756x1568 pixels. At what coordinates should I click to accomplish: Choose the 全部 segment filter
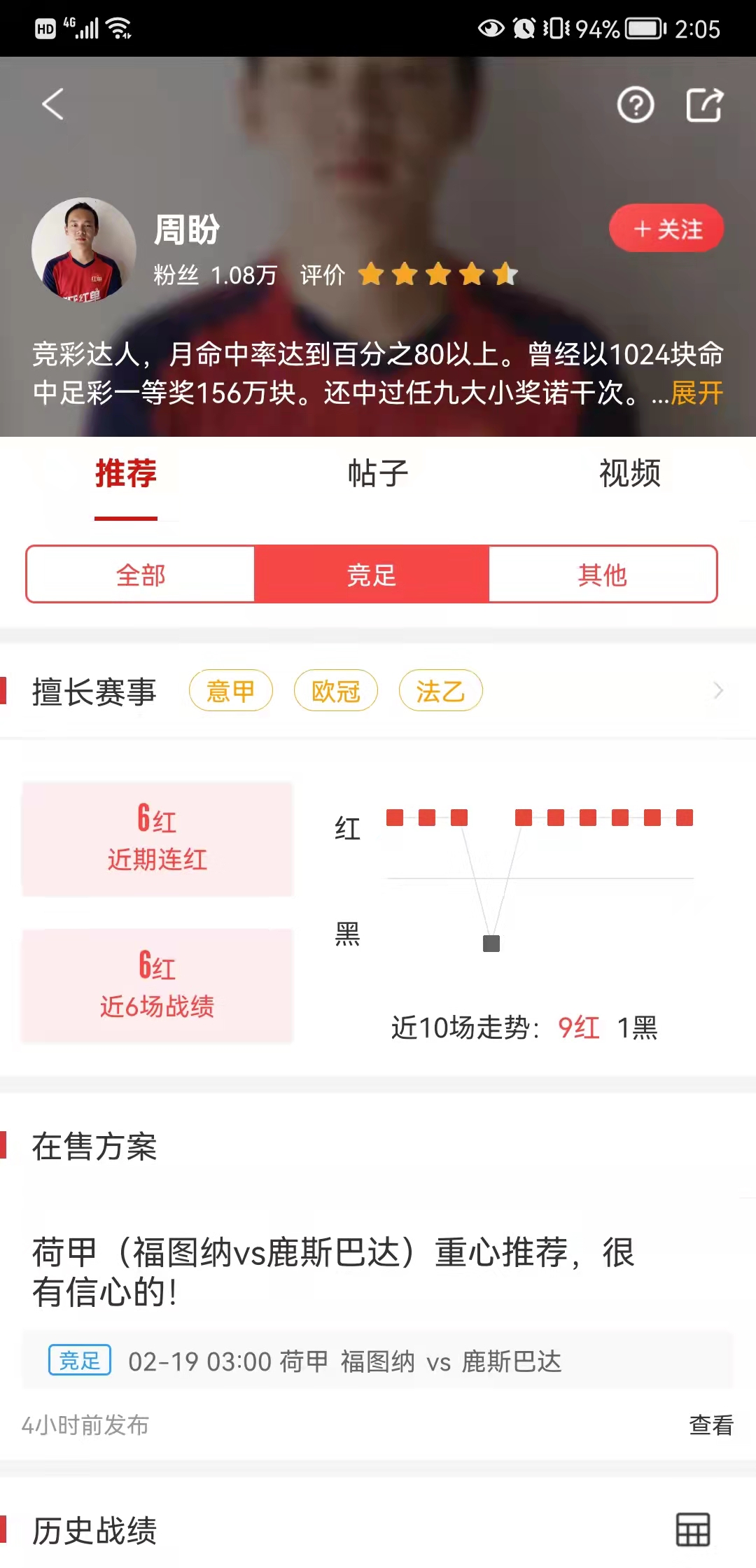[141, 575]
